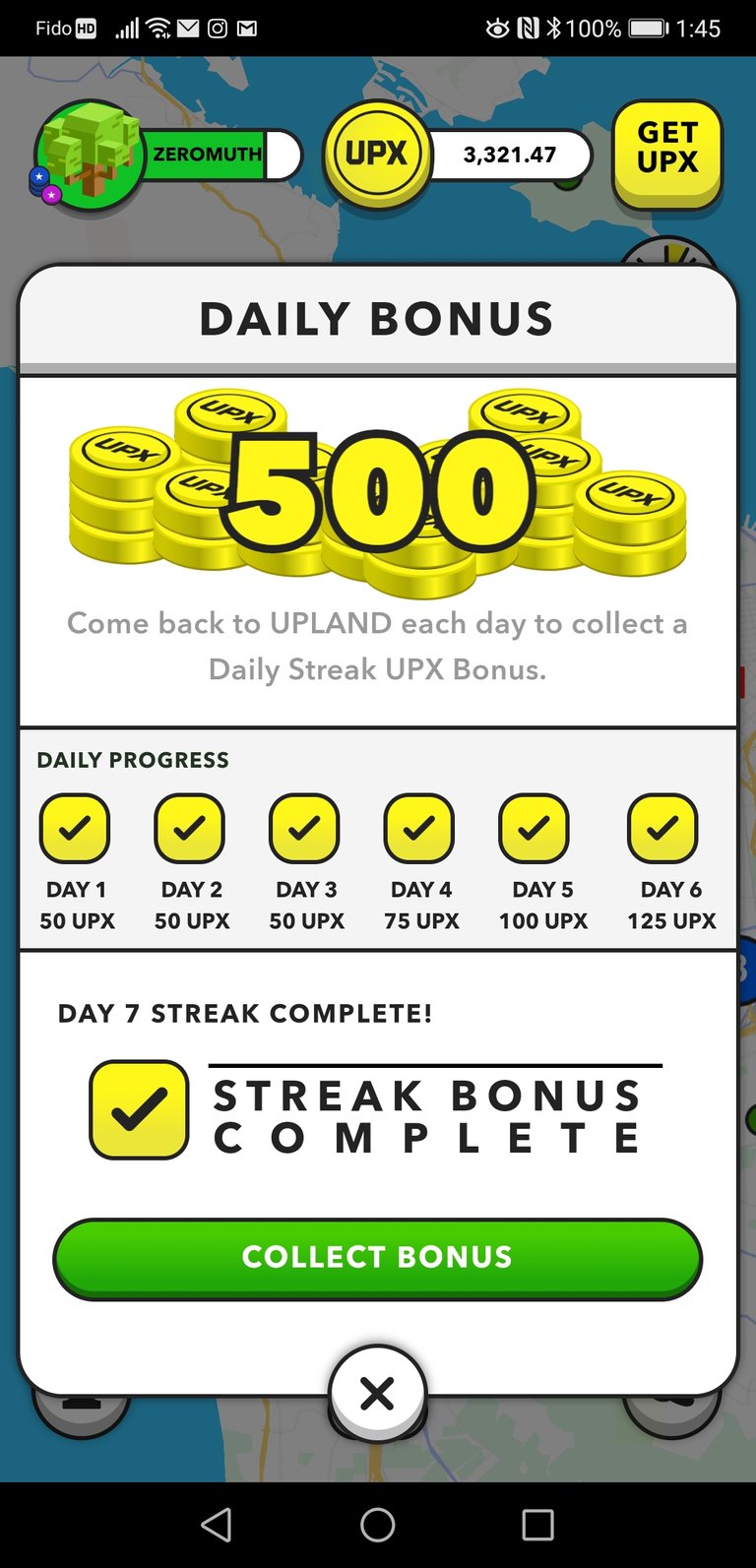Viewport: 756px width, 1568px height.
Task: Select the Day 5 100 UPX checkmark
Action: pos(535,828)
